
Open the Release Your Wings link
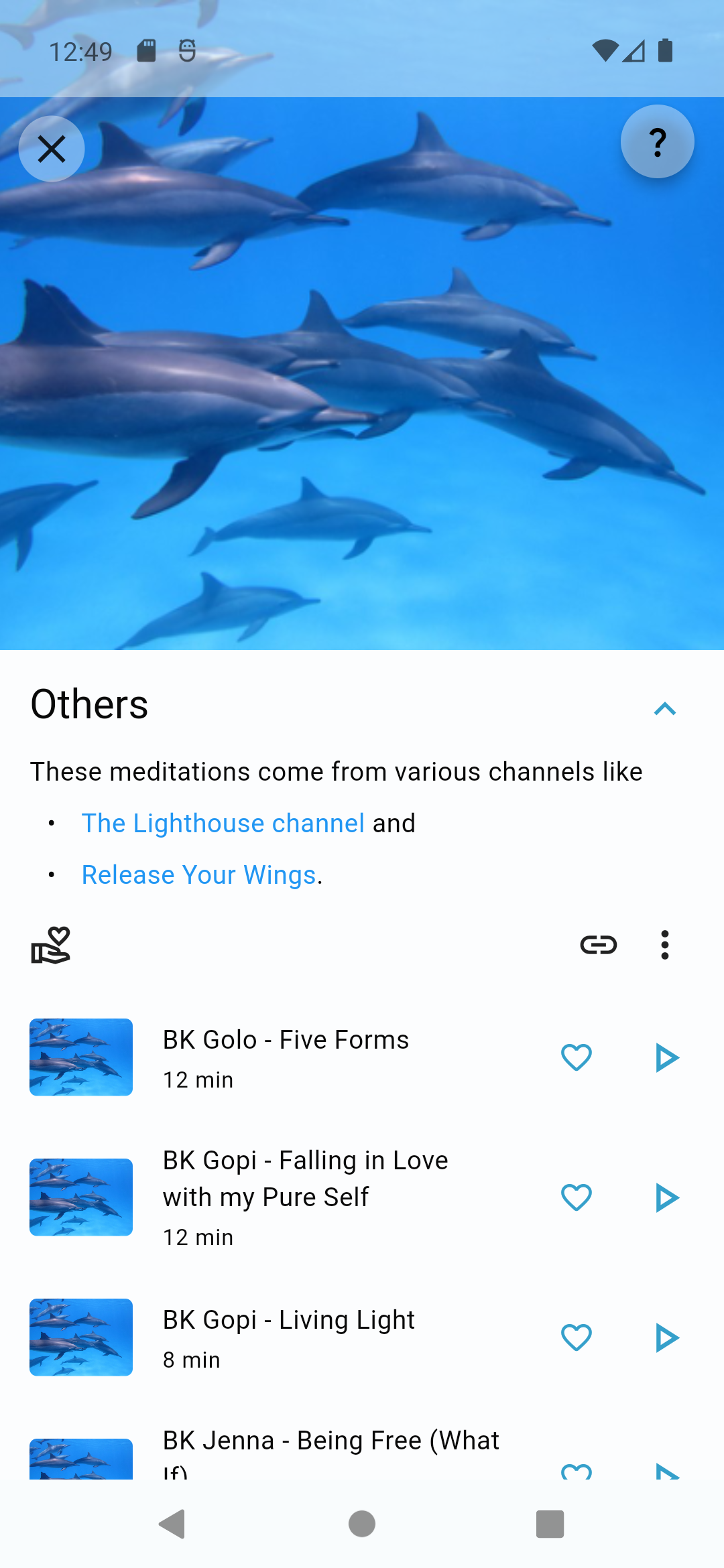tap(198, 874)
